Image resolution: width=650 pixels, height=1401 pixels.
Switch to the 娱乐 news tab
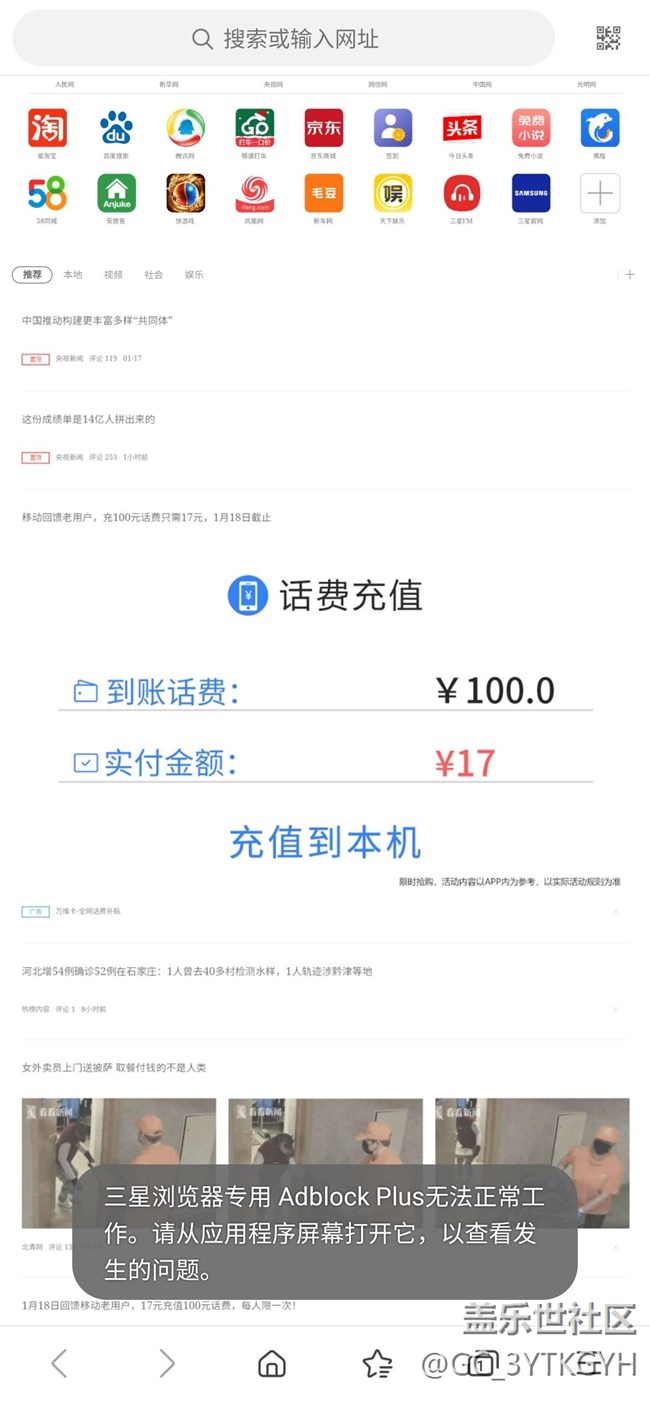[193, 274]
